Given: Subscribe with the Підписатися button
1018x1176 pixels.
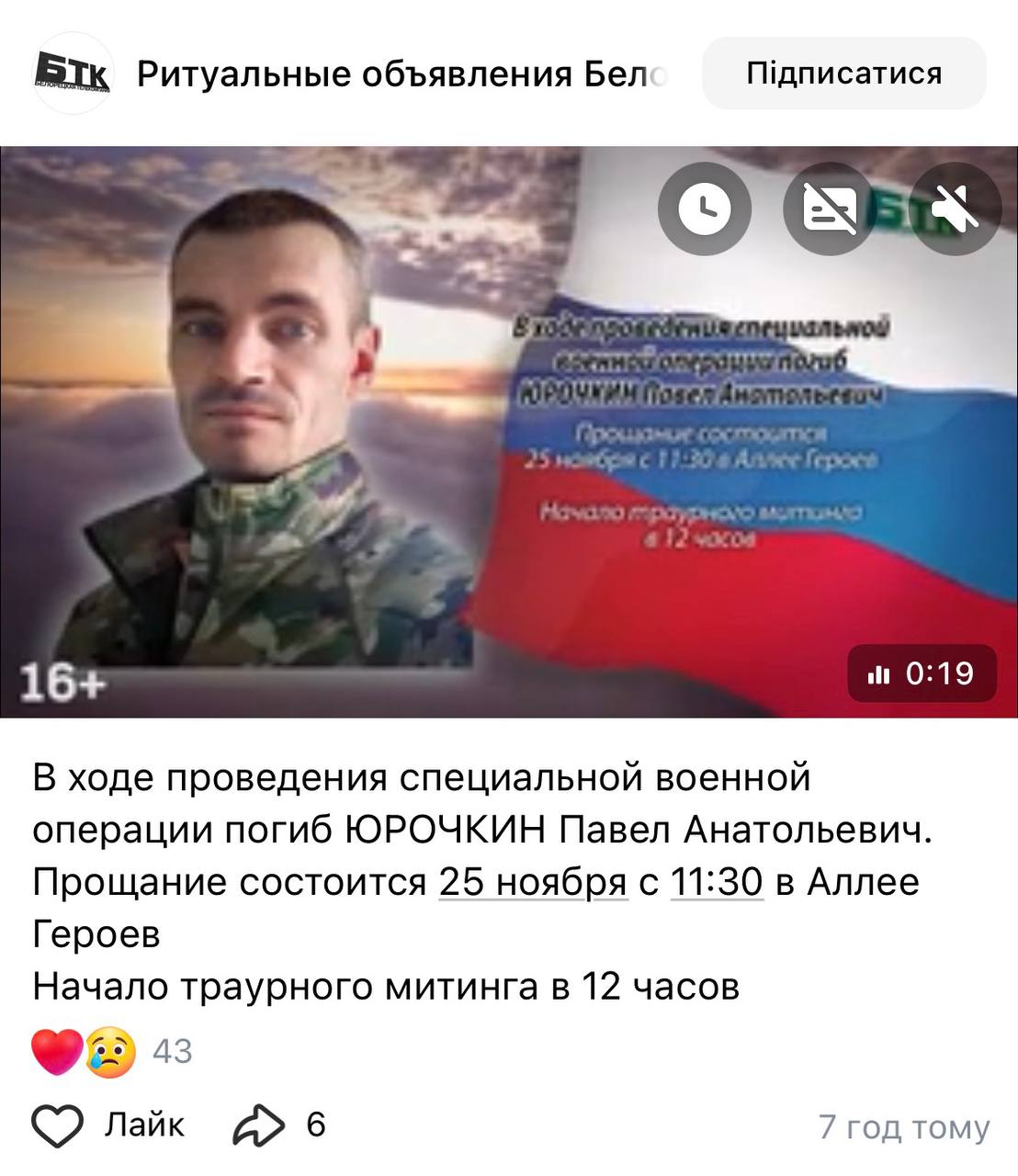Looking at the screenshot, I should coord(843,73).
